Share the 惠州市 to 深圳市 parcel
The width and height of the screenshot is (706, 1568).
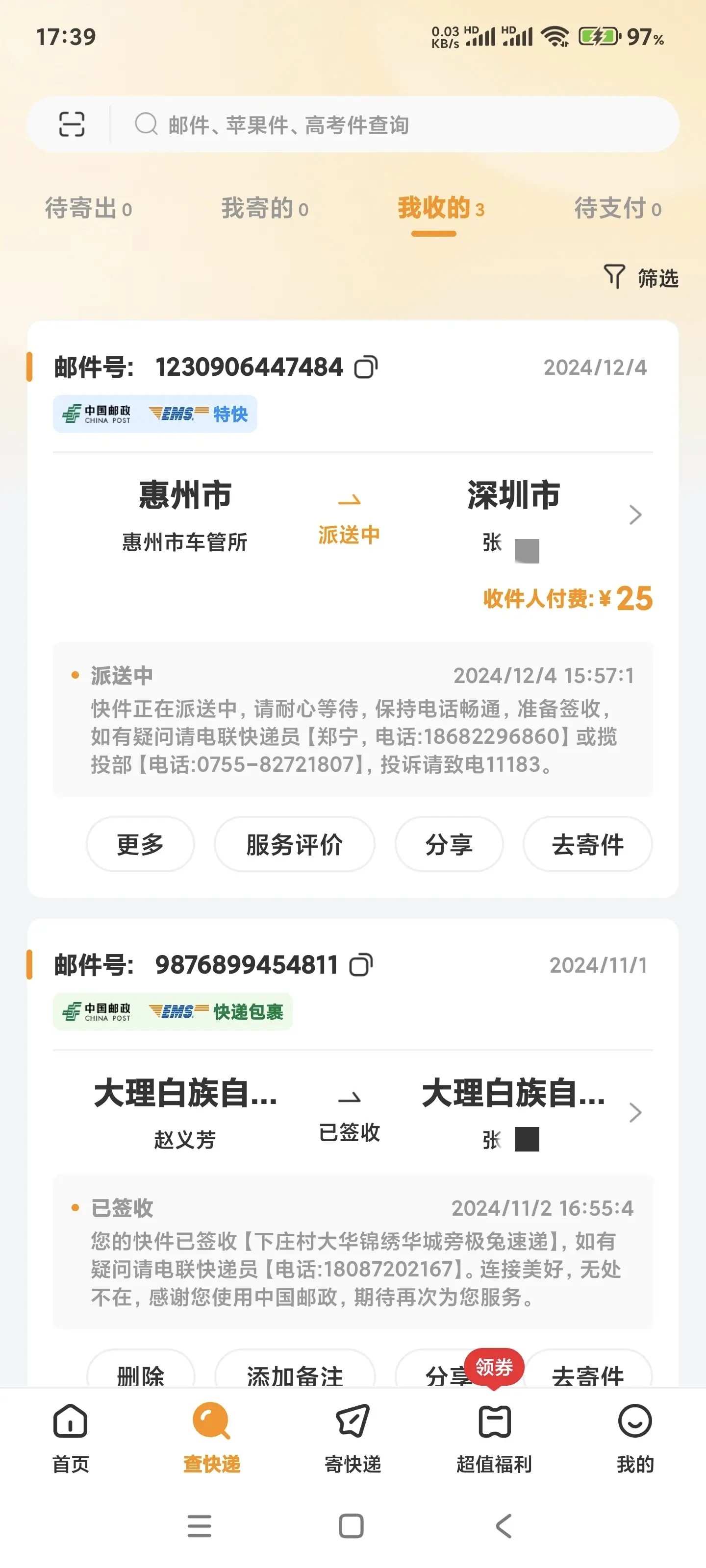(449, 844)
